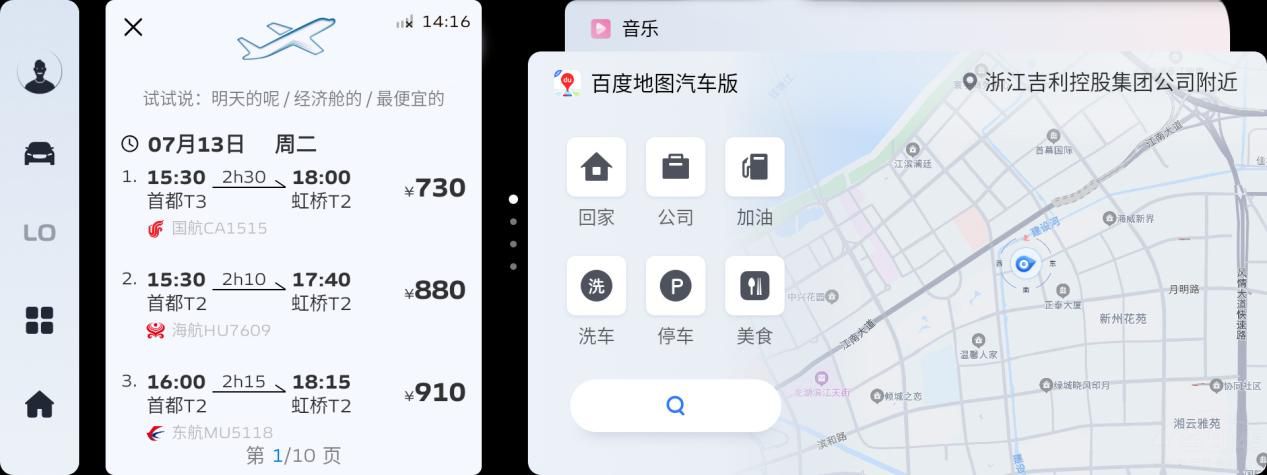
Task: Tap the LO climate temperature control
Action: pos(39,233)
